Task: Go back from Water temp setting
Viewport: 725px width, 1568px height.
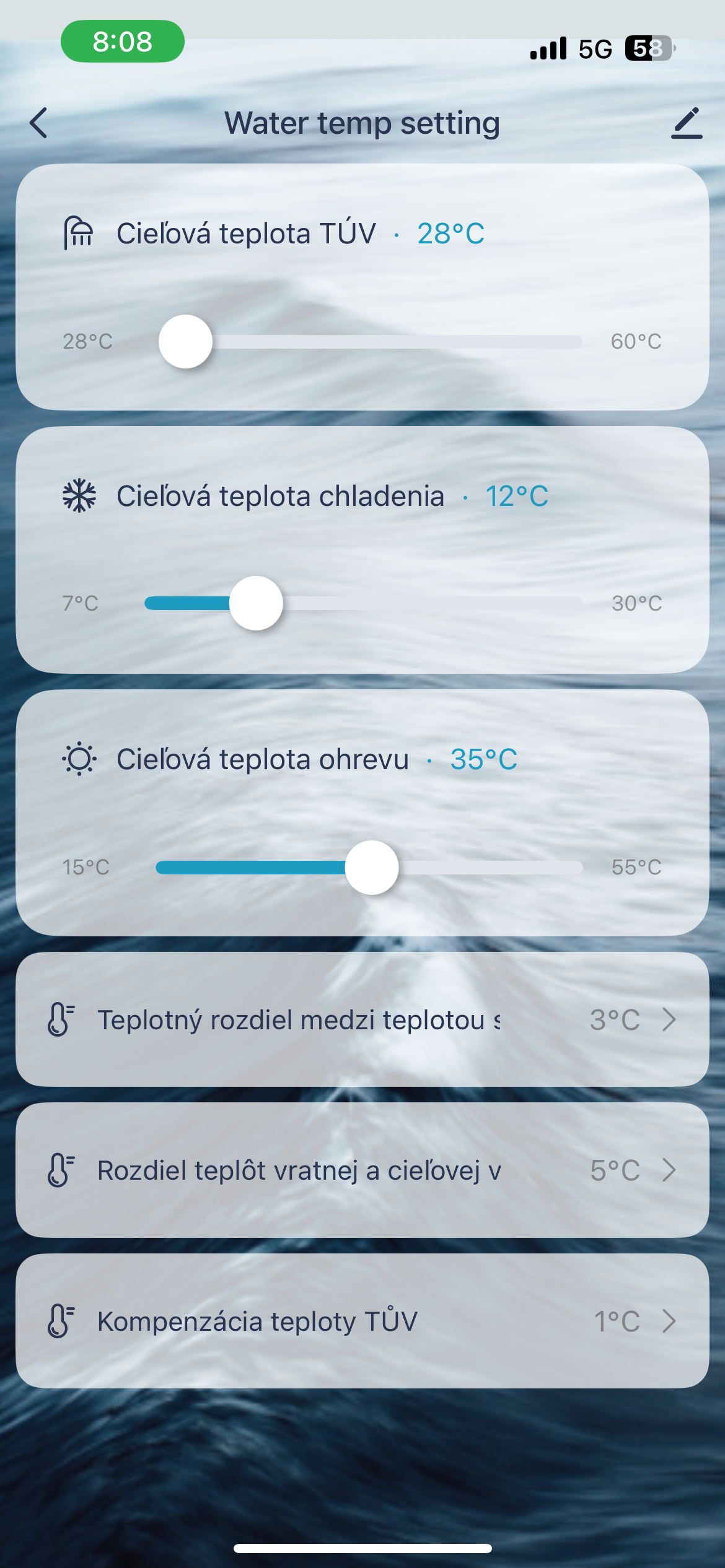Action: click(38, 123)
